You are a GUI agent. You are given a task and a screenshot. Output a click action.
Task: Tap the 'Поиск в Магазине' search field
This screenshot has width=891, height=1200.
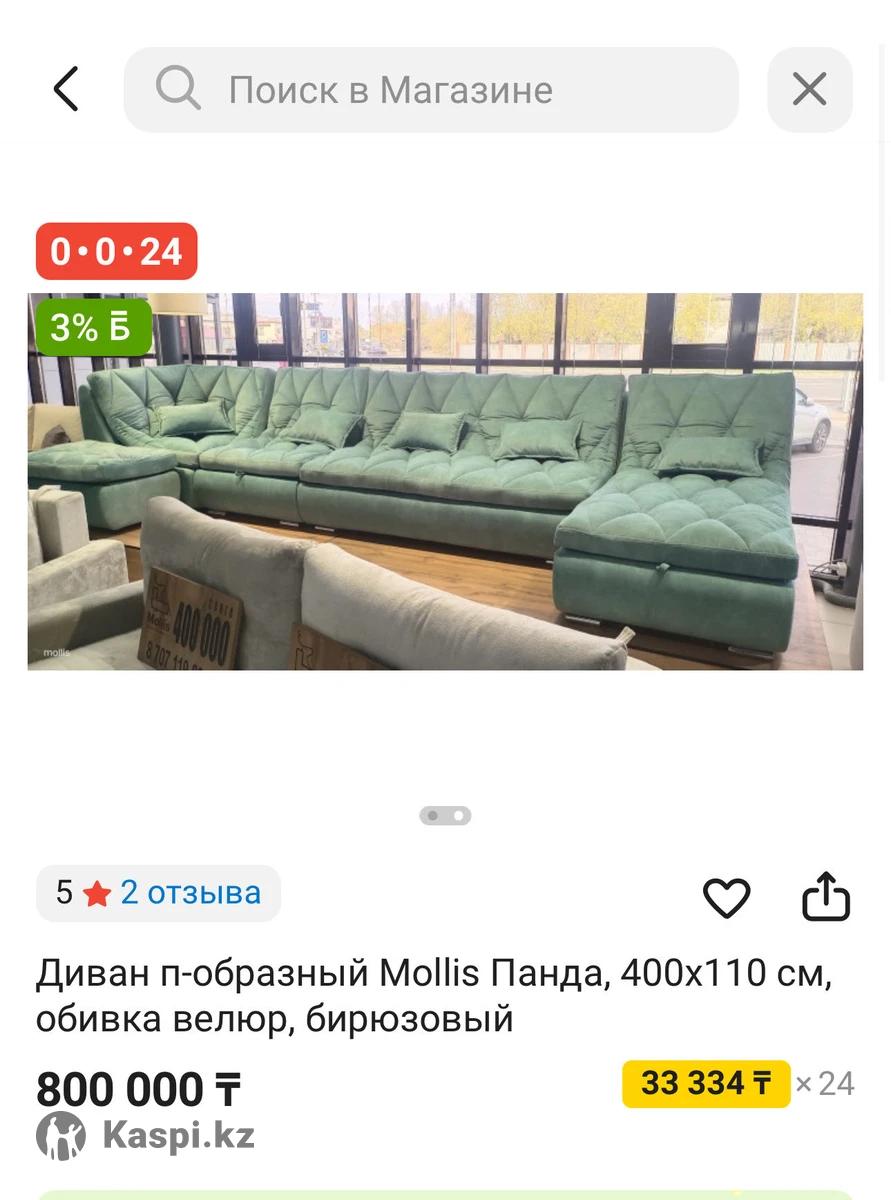point(430,90)
